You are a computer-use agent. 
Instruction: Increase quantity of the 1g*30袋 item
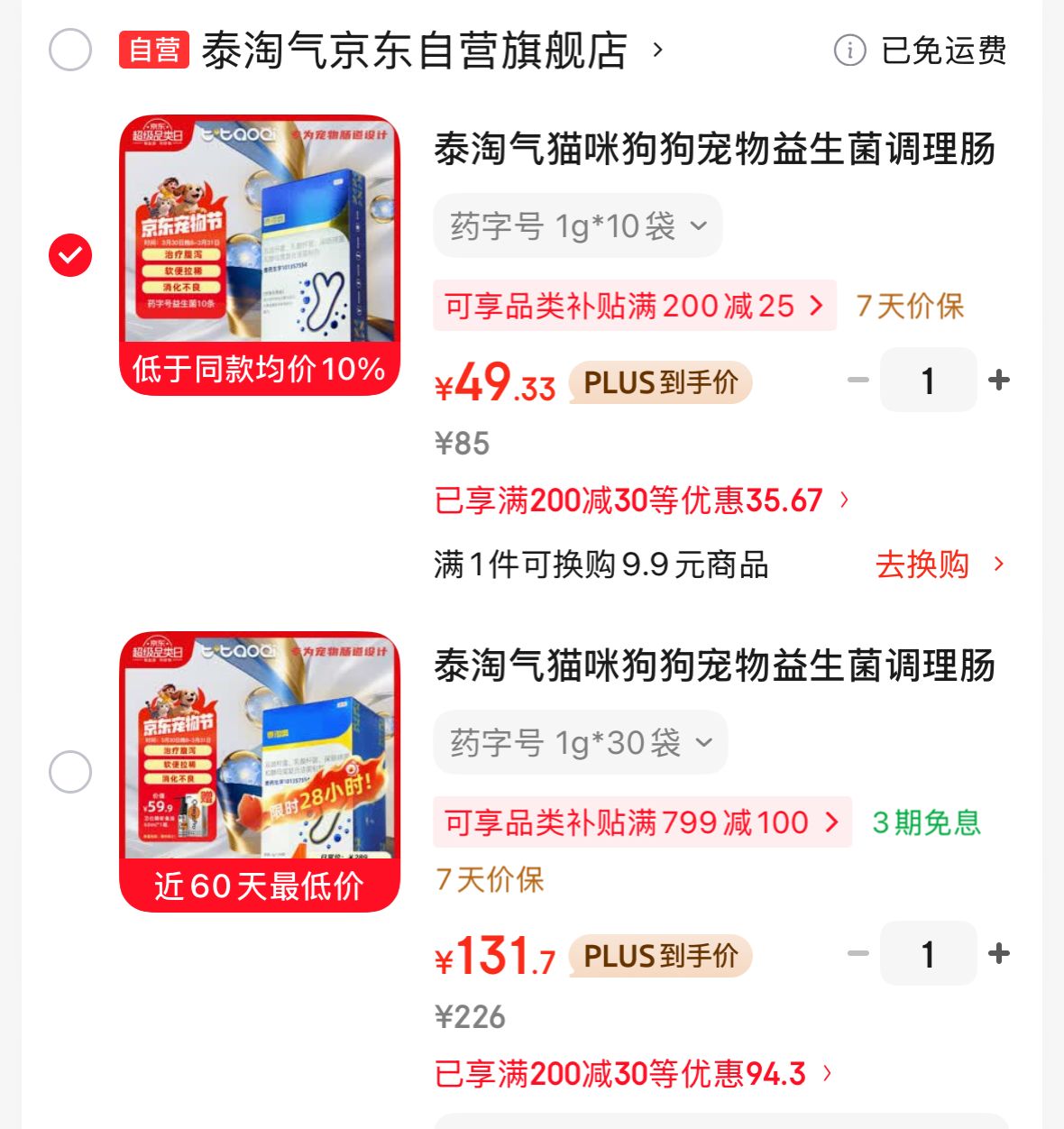tap(999, 953)
